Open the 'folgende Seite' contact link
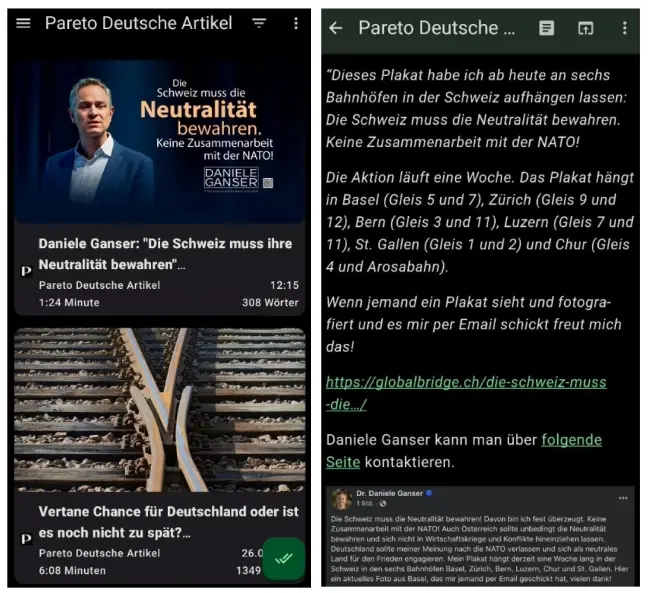The width and height of the screenshot is (648, 593). [x=570, y=440]
